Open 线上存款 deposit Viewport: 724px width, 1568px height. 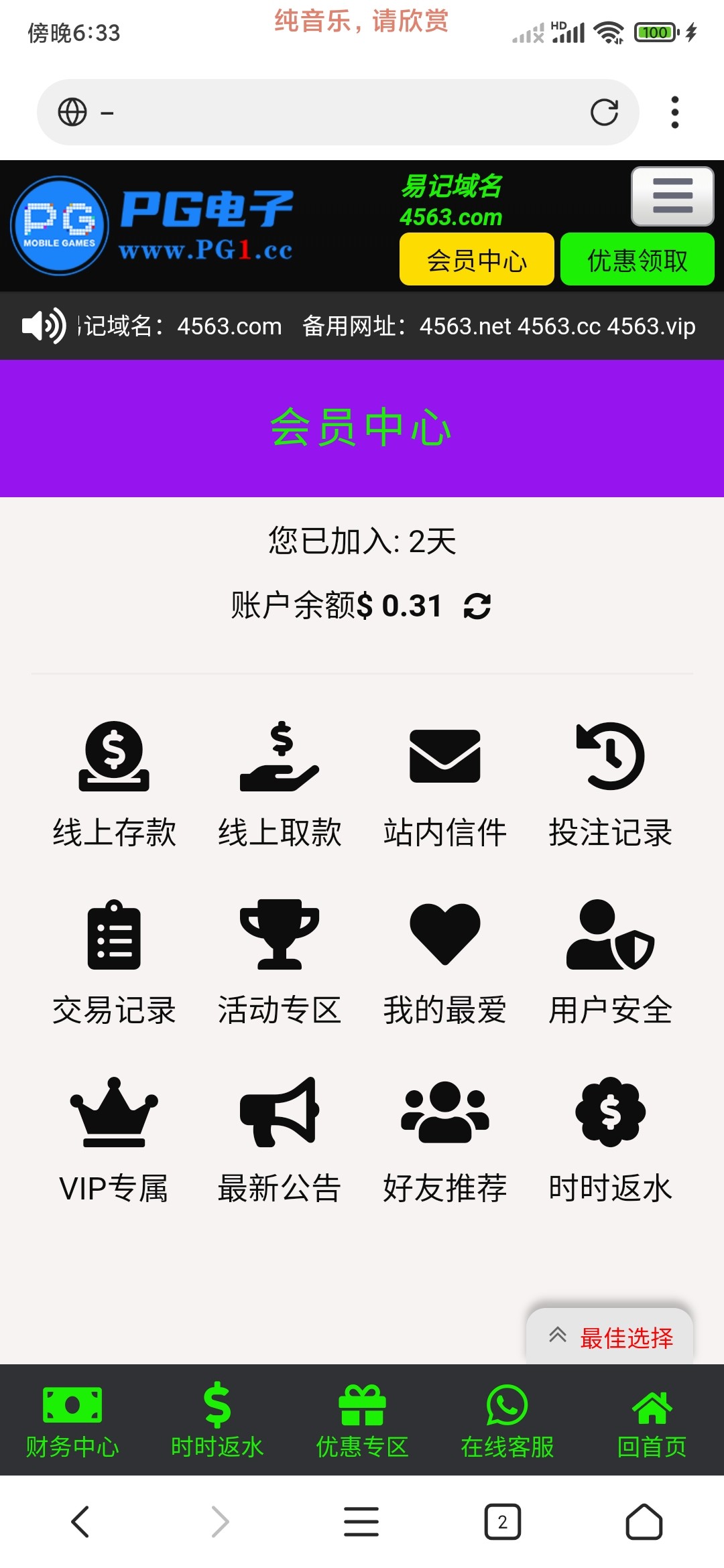pyautogui.click(x=114, y=785)
